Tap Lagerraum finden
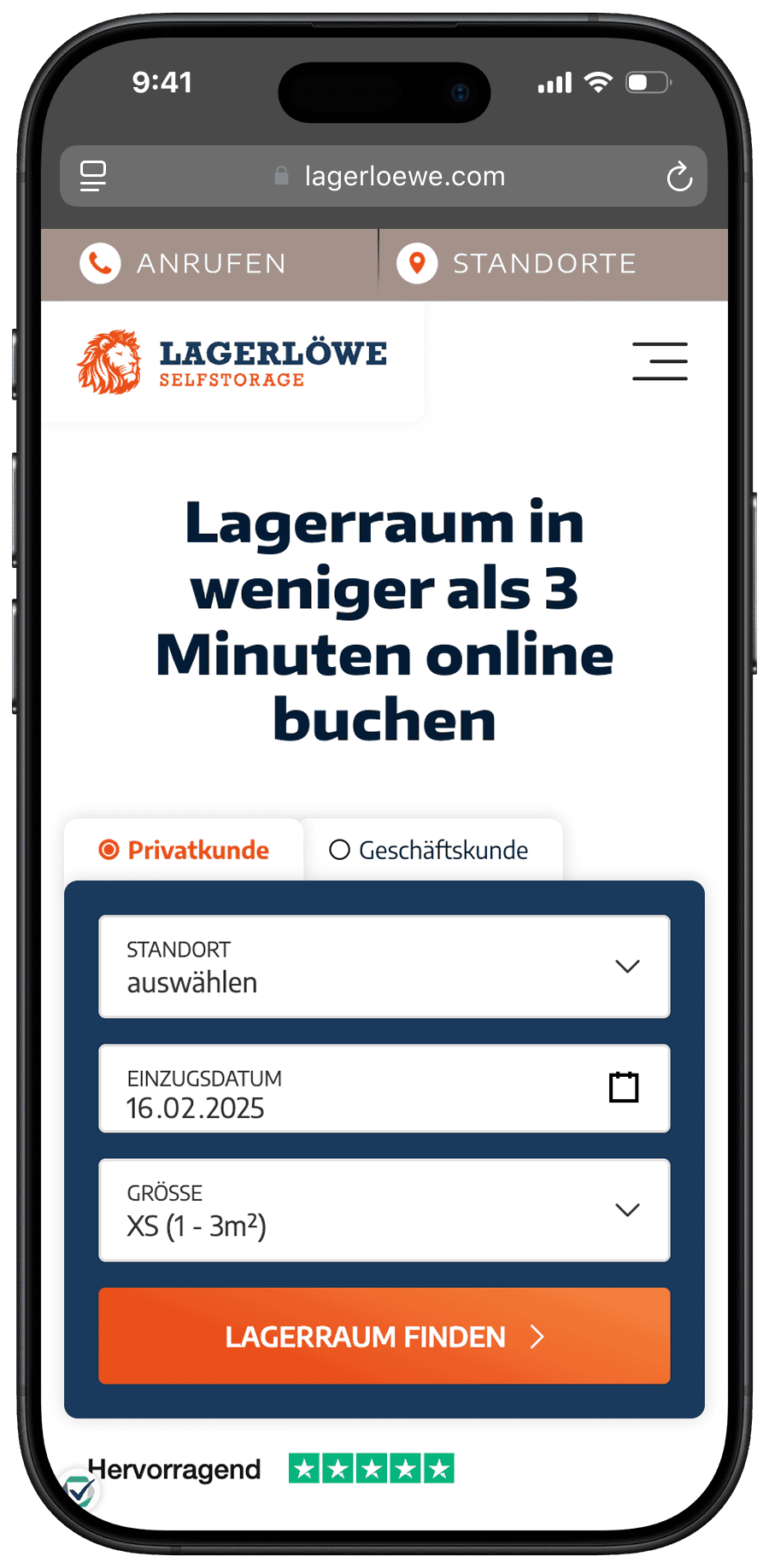The width and height of the screenshot is (769, 1568). pyautogui.click(x=384, y=1337)
